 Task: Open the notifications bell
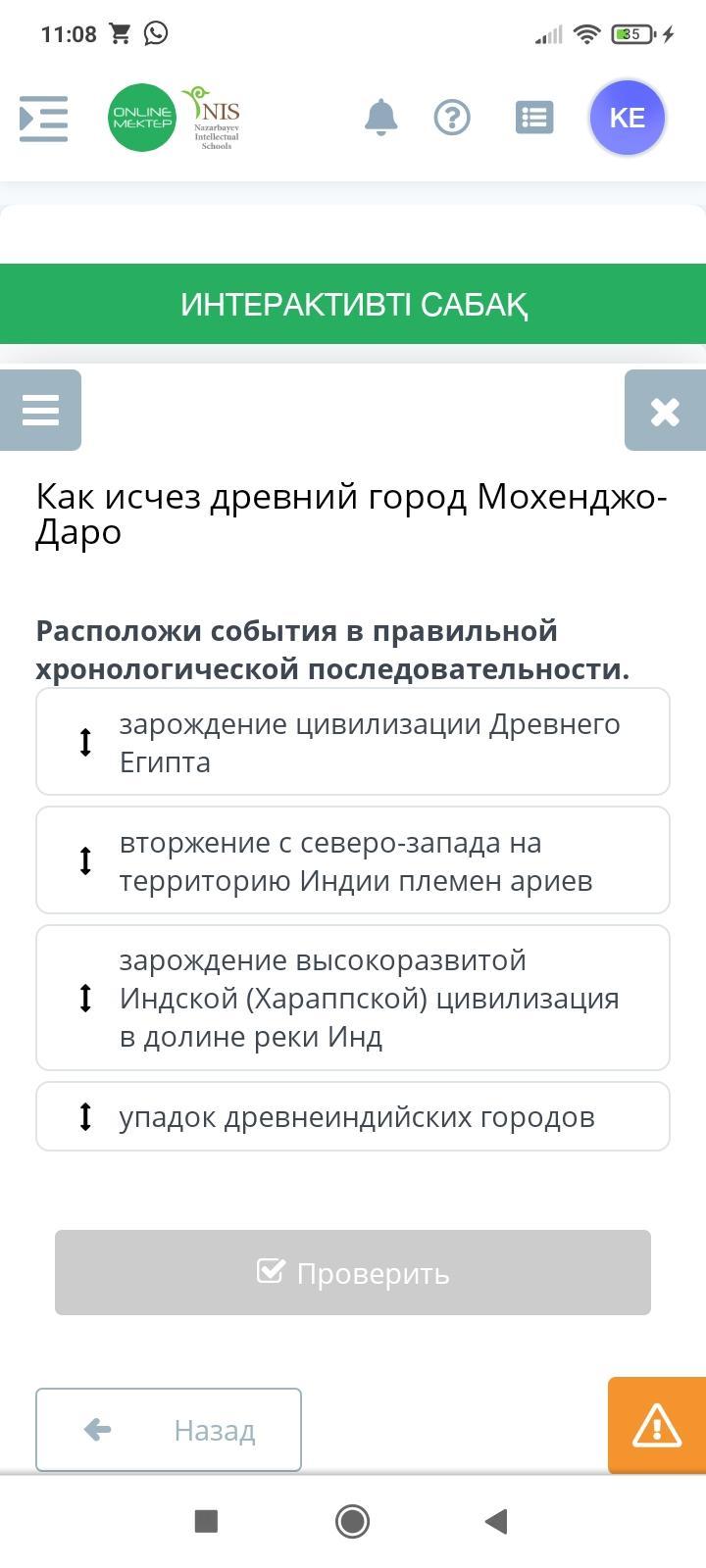[x=381, y=118]
